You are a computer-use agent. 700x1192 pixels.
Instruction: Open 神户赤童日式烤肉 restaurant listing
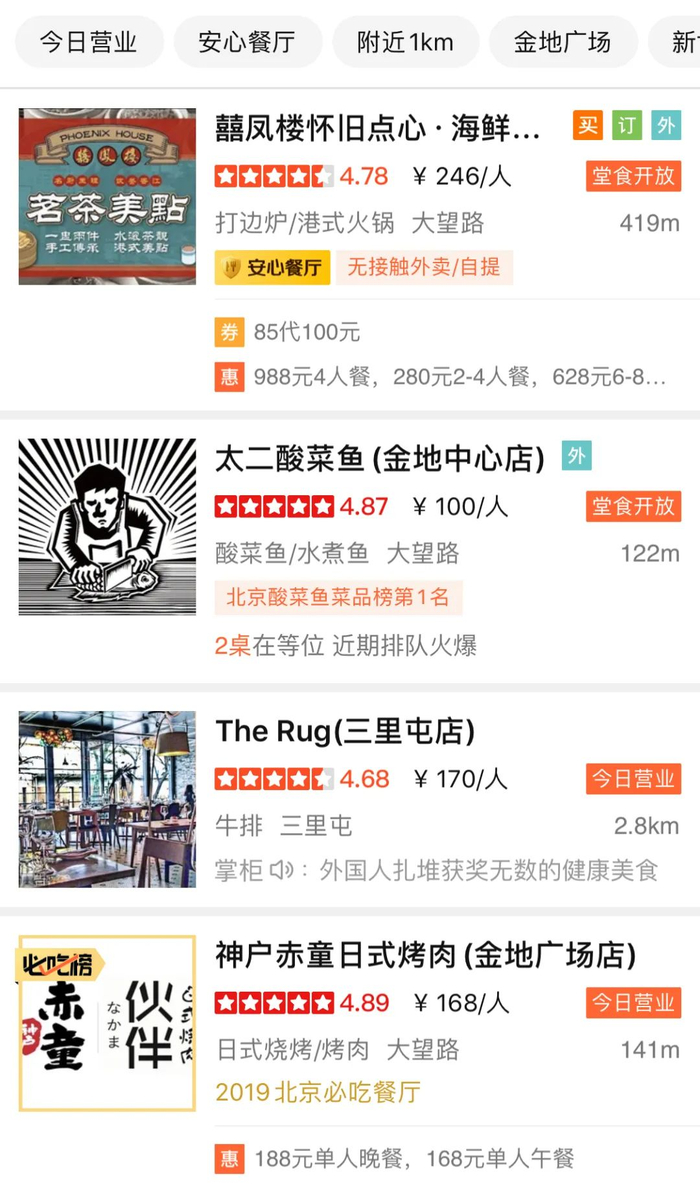[425, 955]
